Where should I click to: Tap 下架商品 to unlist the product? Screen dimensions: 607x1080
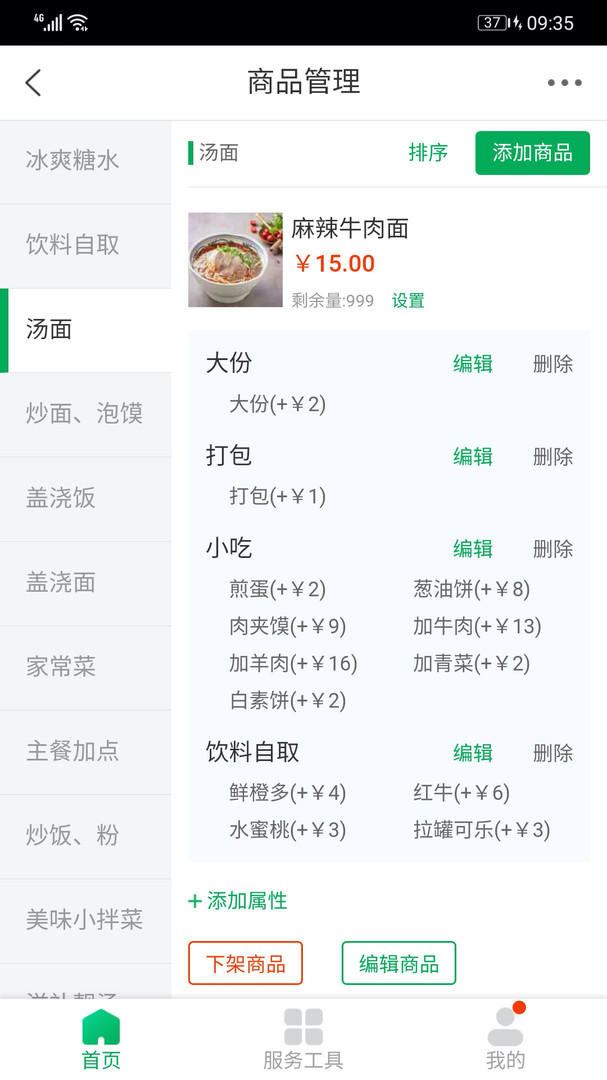245,963
